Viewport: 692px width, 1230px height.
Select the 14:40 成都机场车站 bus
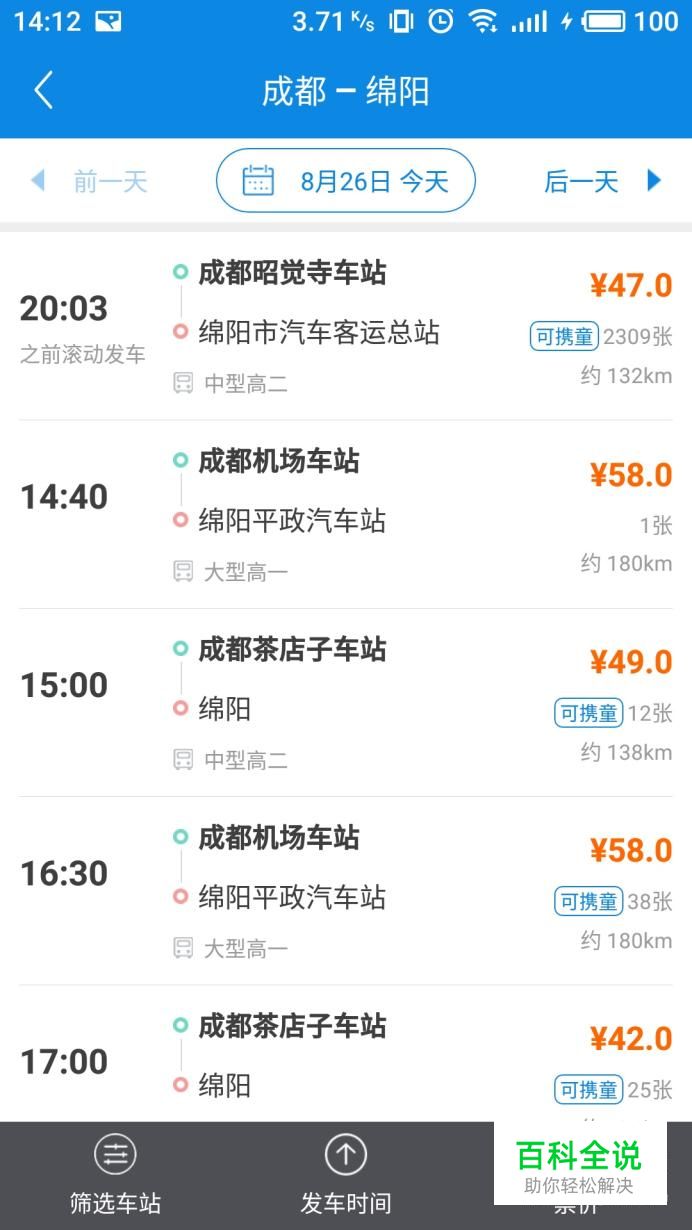(346, 514)
